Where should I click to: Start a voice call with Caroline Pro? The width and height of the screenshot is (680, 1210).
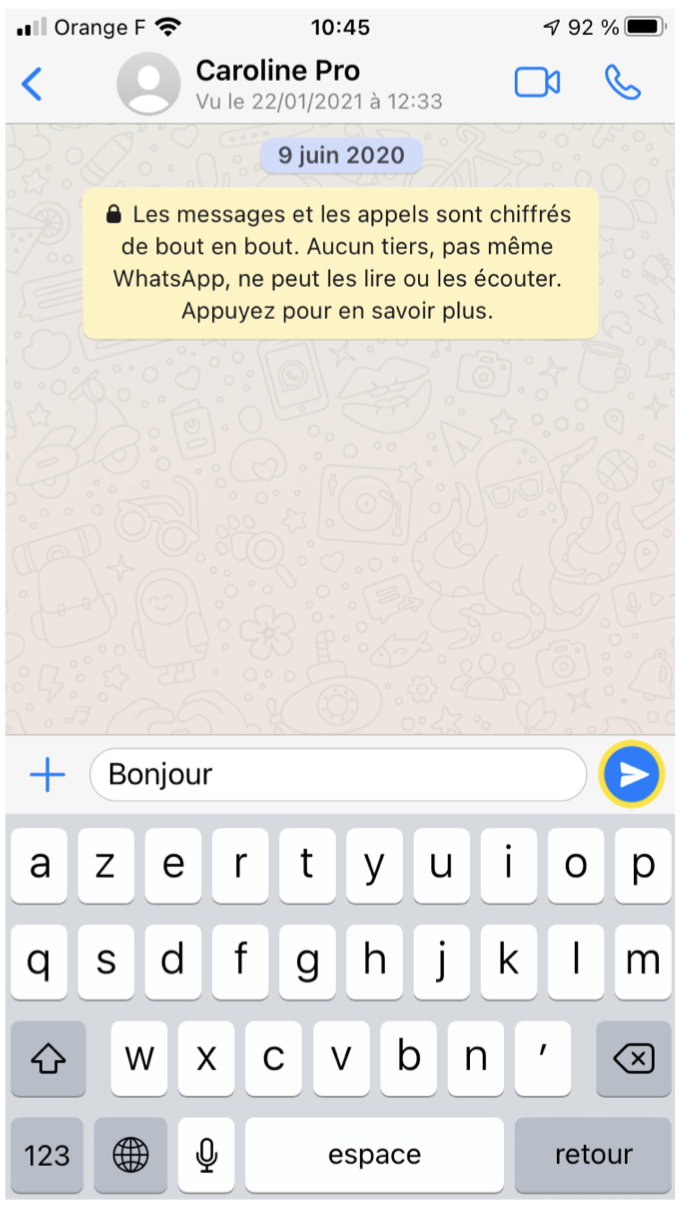click(623, 83)
